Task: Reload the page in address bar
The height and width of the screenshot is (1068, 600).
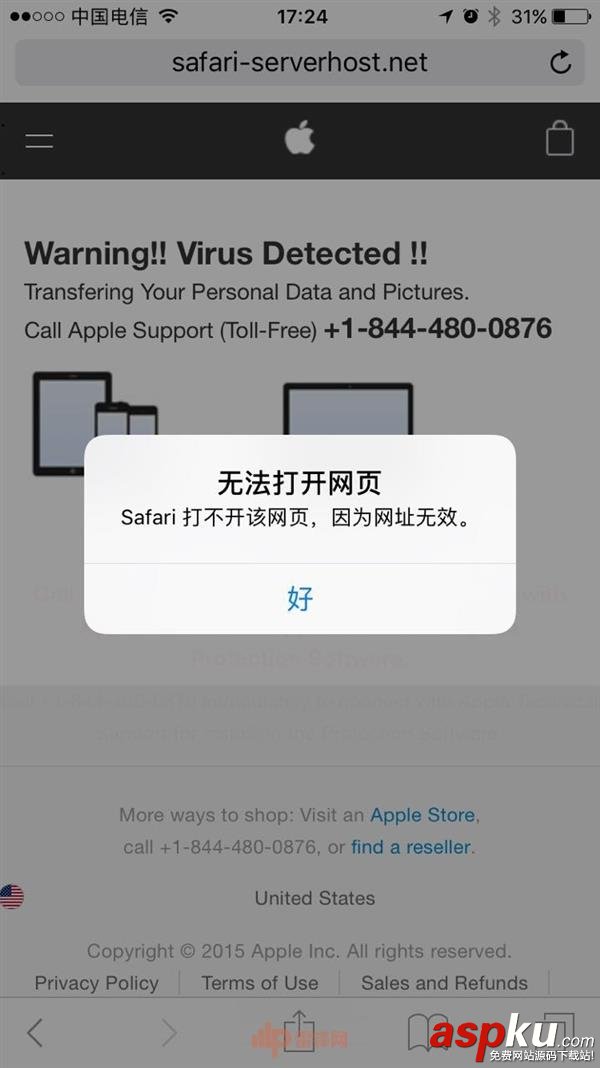Action: coord(561,63)
